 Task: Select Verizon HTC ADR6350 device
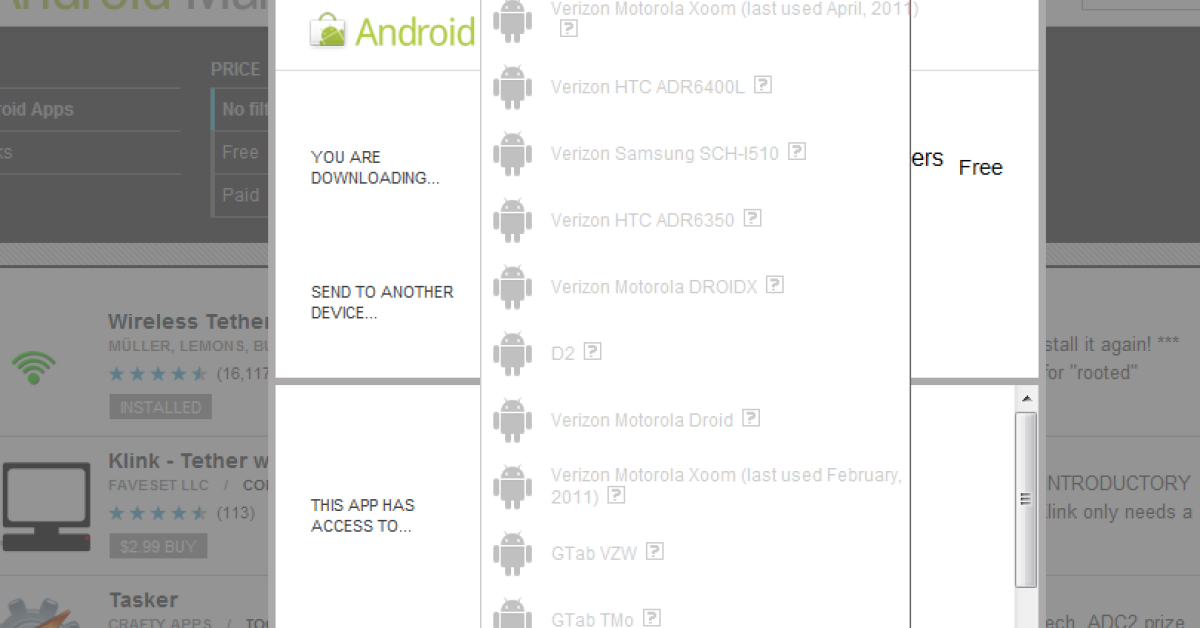641,220
